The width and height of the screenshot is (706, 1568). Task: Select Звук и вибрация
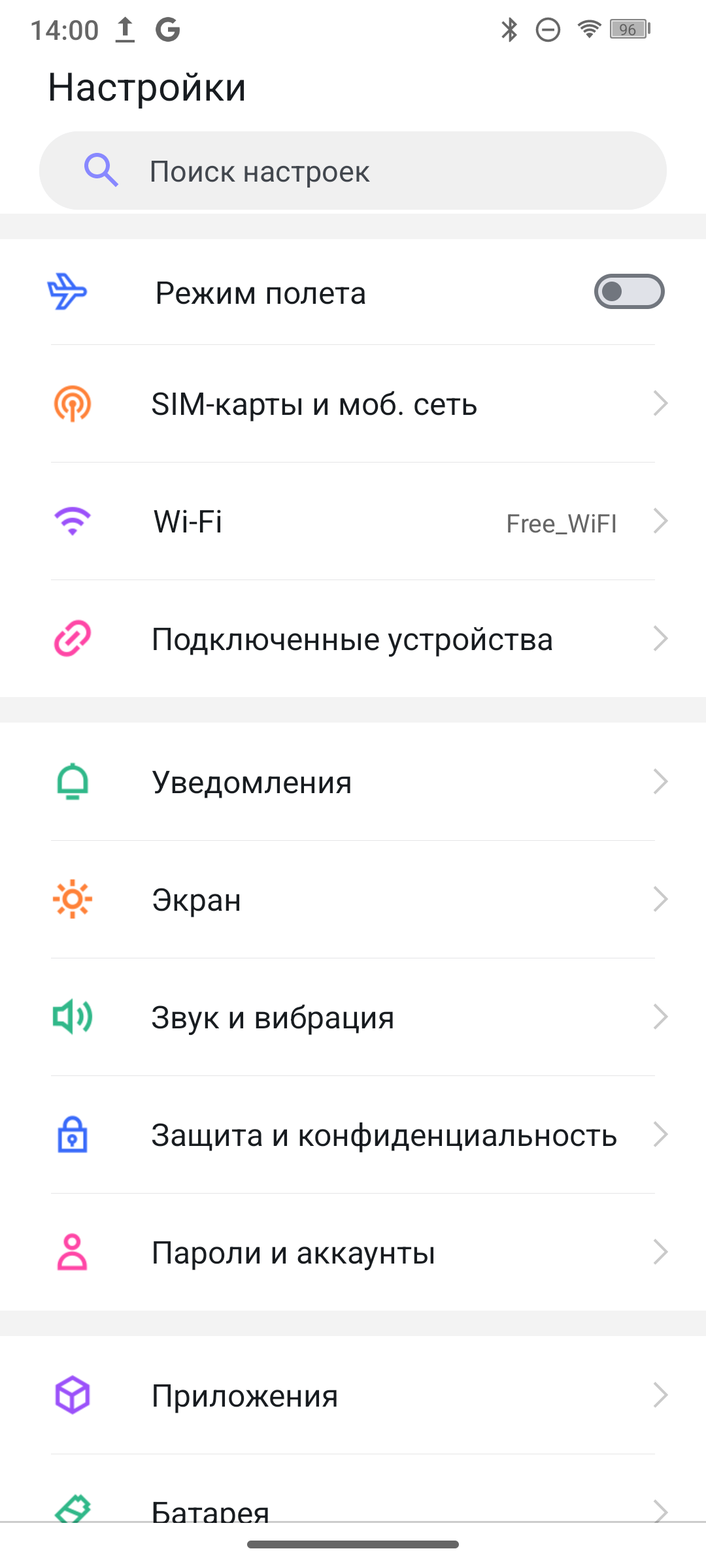[353, 1017]
